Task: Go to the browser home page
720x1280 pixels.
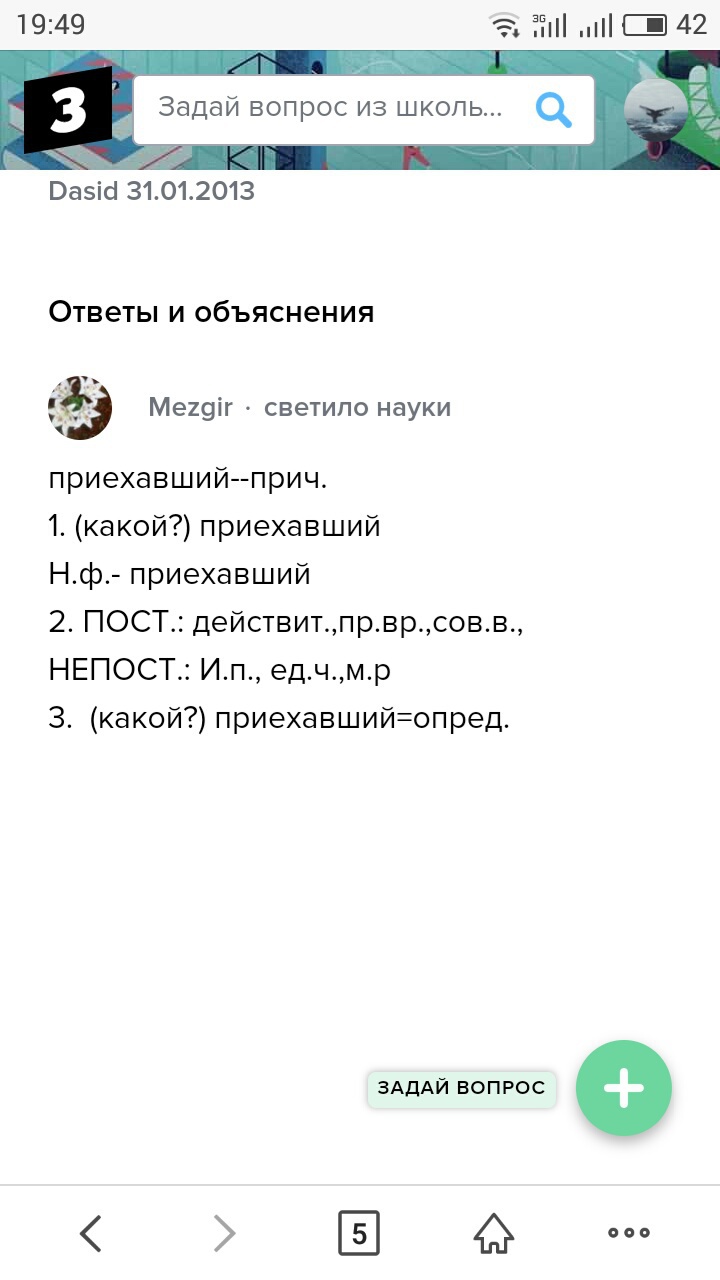Action: [x=493, y=1233]
